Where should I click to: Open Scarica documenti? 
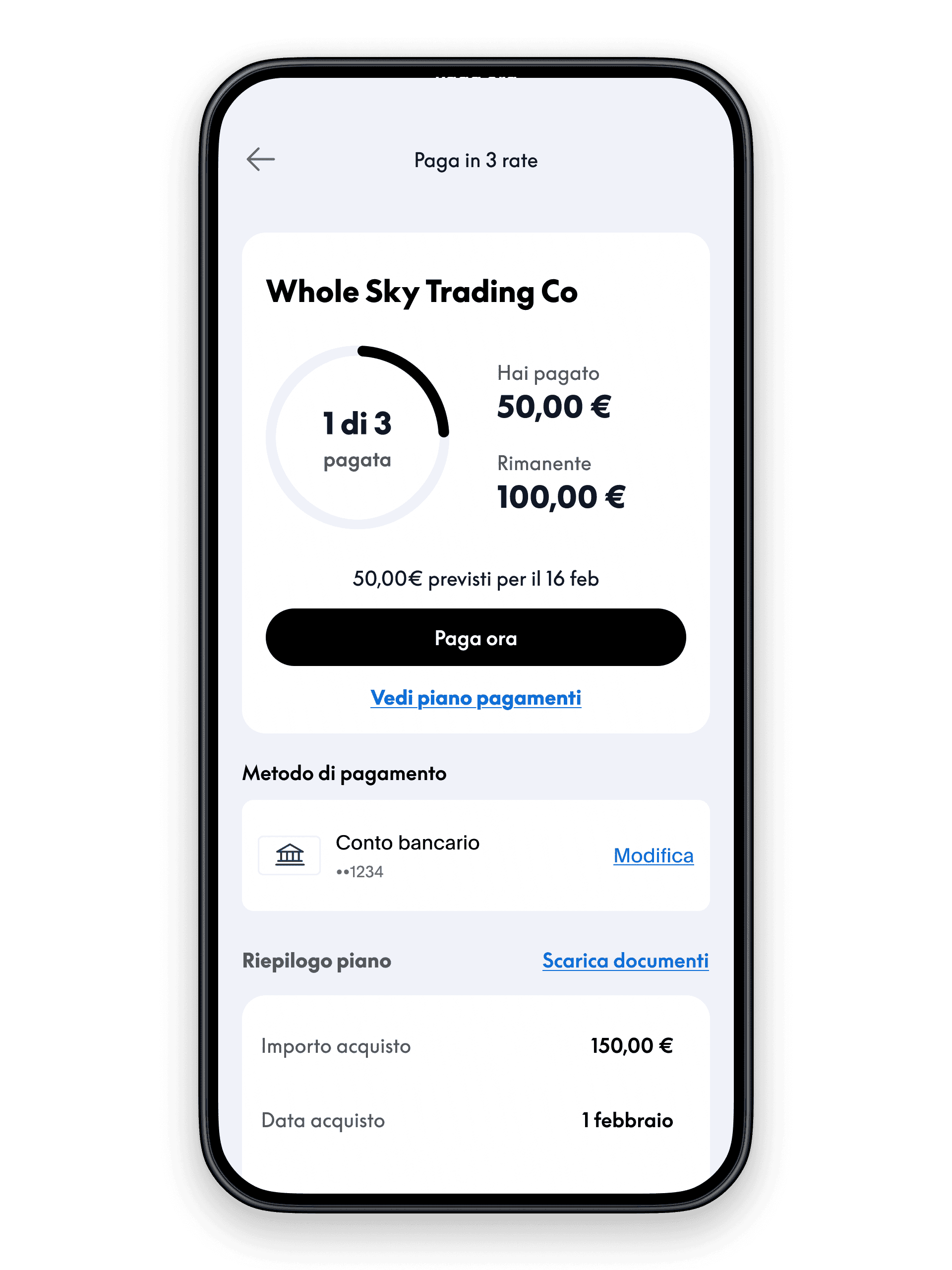[625, 961]
